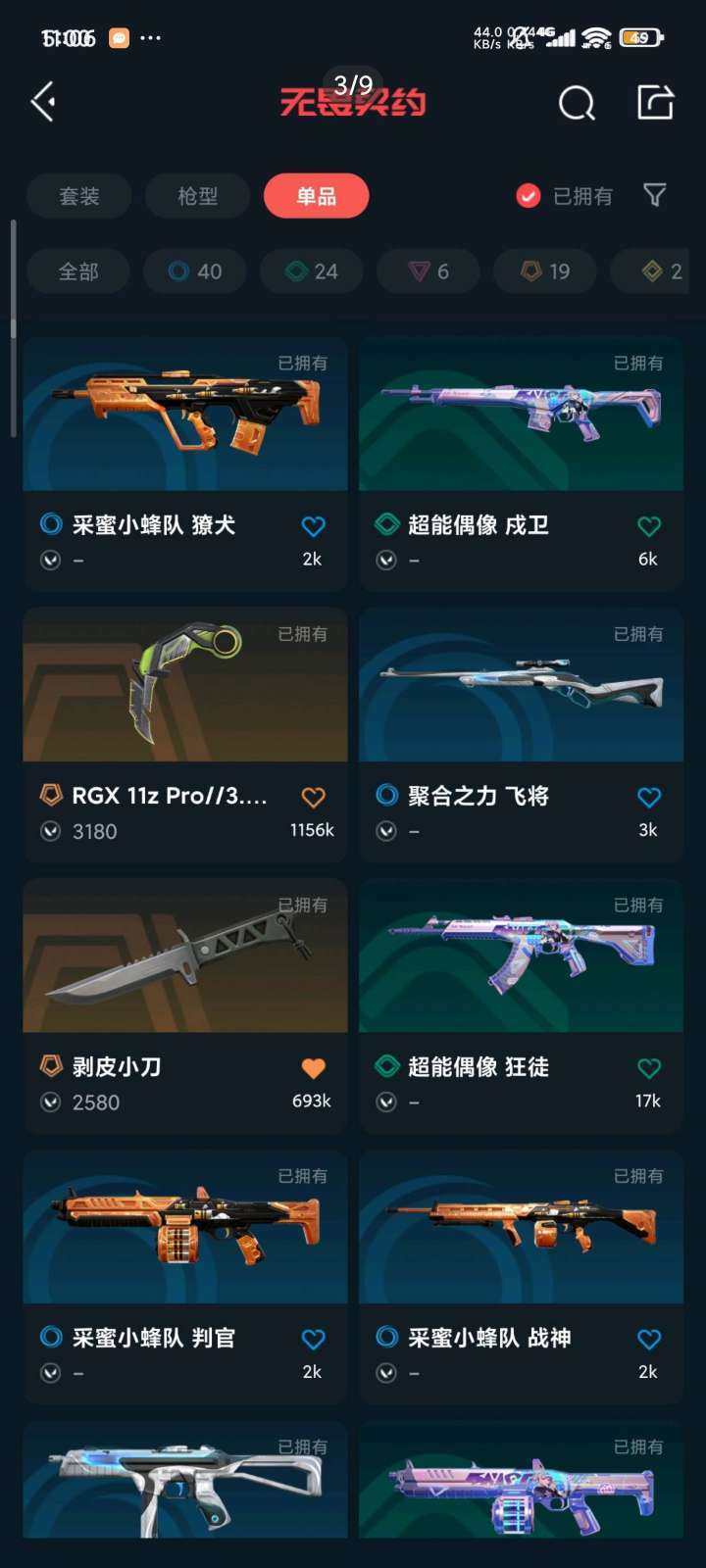
Task: Switch to the 套装 tab
Action: (78, 196)
